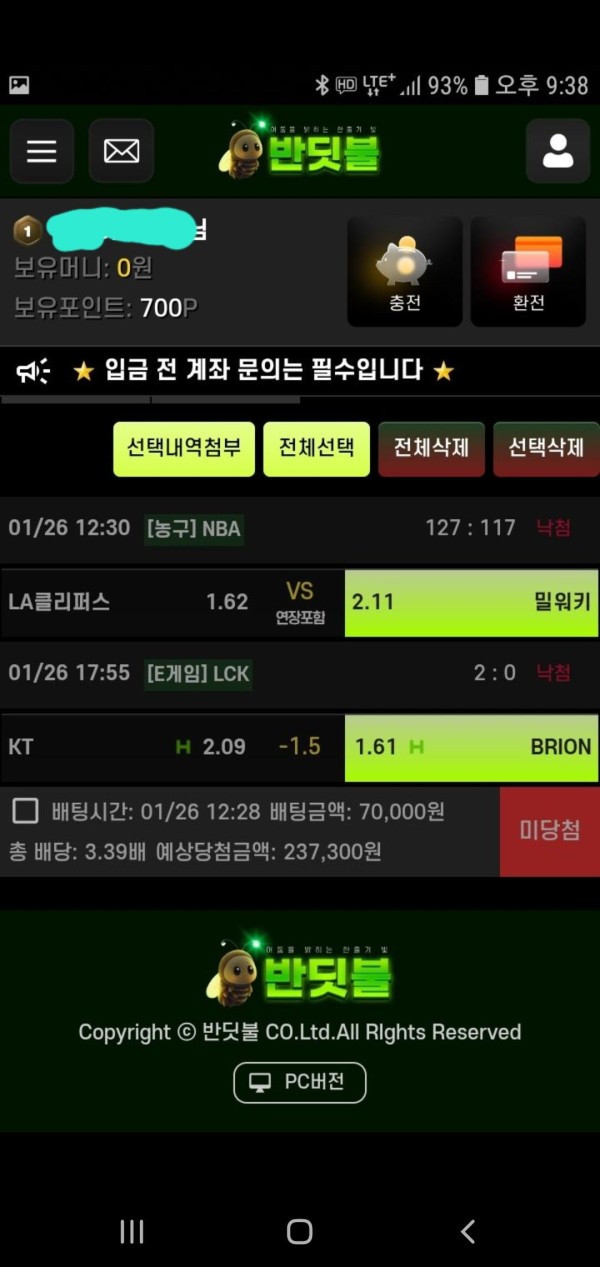This screenshot has height=1267, width=600.
Task: Tap 선택삭제 to delete selected bets
Action: [x=546, y=448]
